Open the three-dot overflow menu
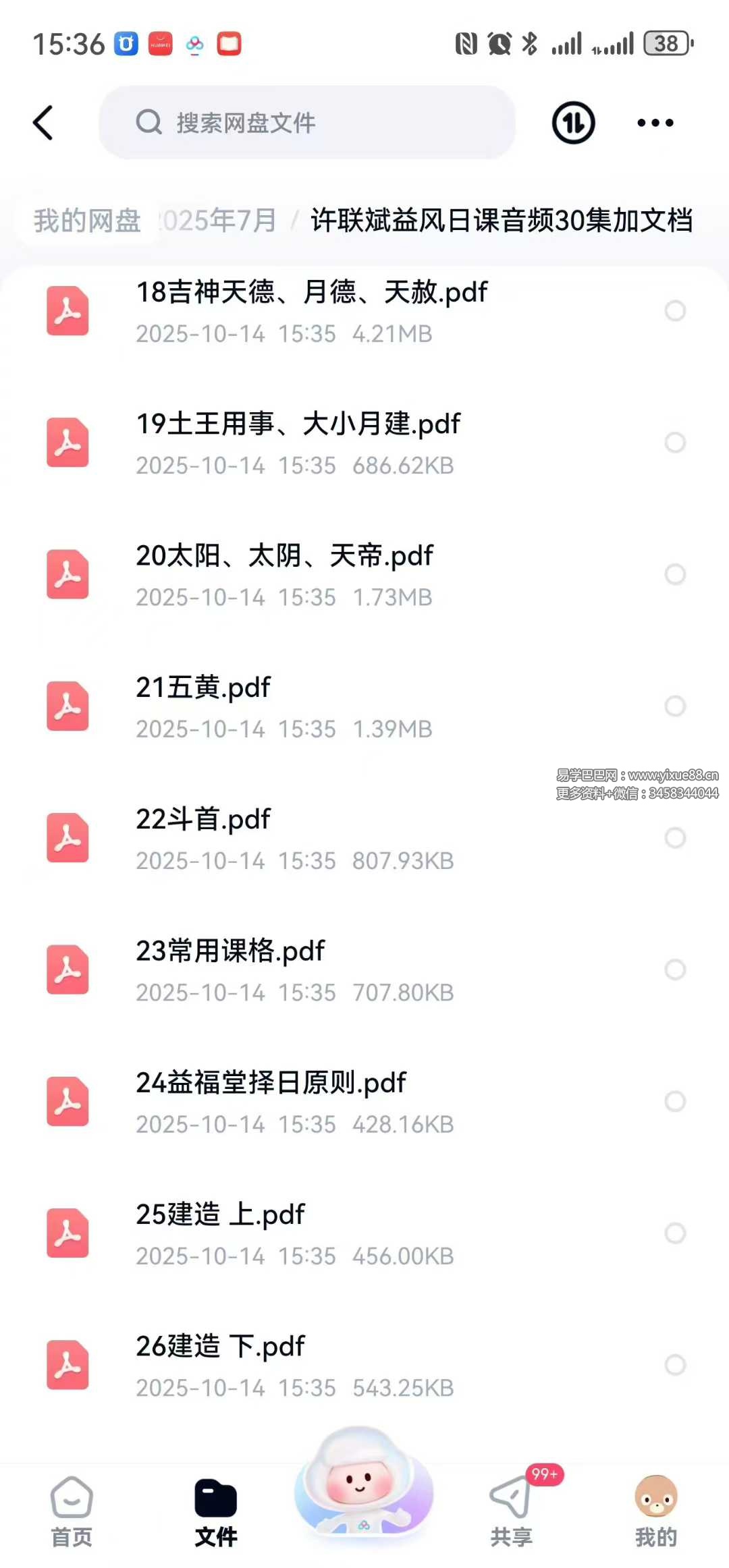This screenshot has width=729, height=1568. 655,123
